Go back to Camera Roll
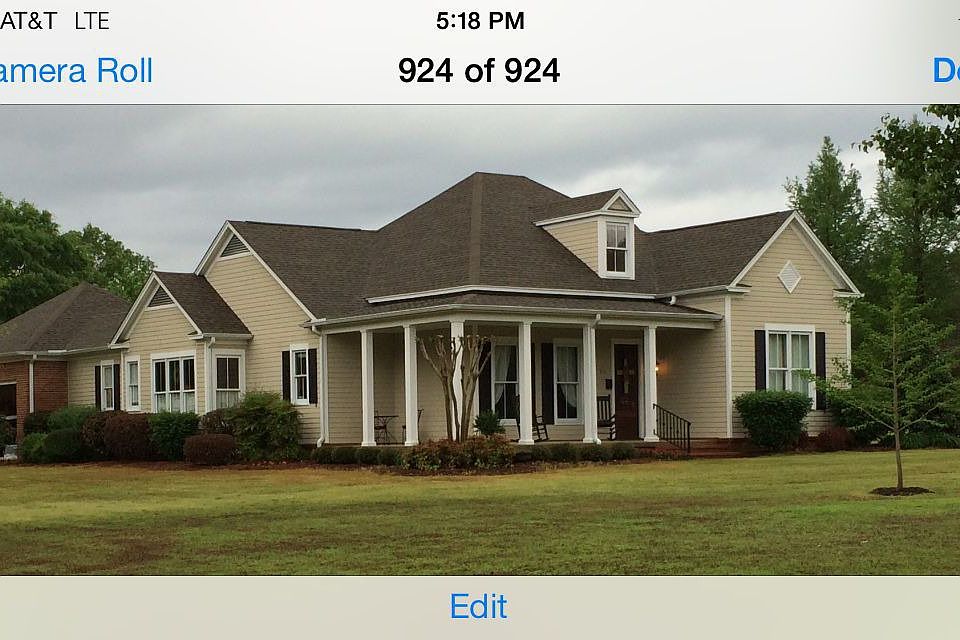The height and width of the screenshot is (640, 960). [x=75, y=71]
